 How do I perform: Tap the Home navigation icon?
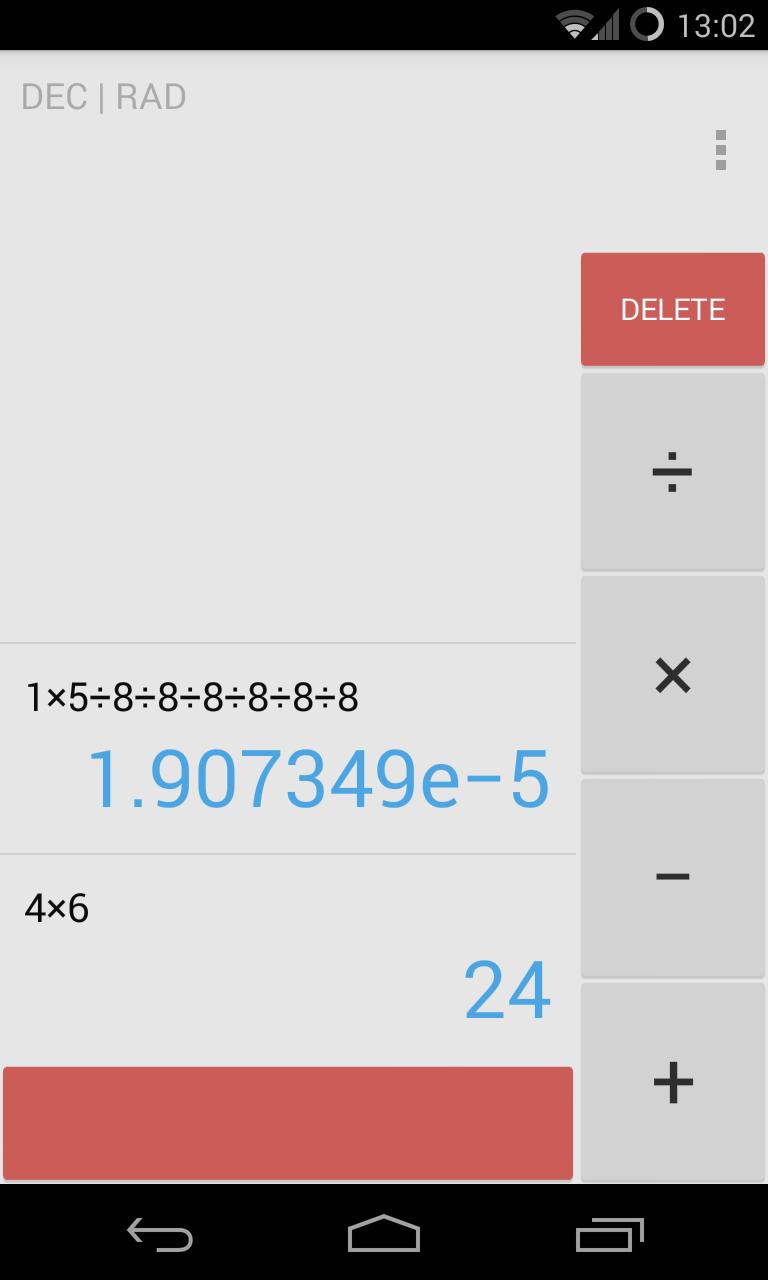tap(383, 1236)
